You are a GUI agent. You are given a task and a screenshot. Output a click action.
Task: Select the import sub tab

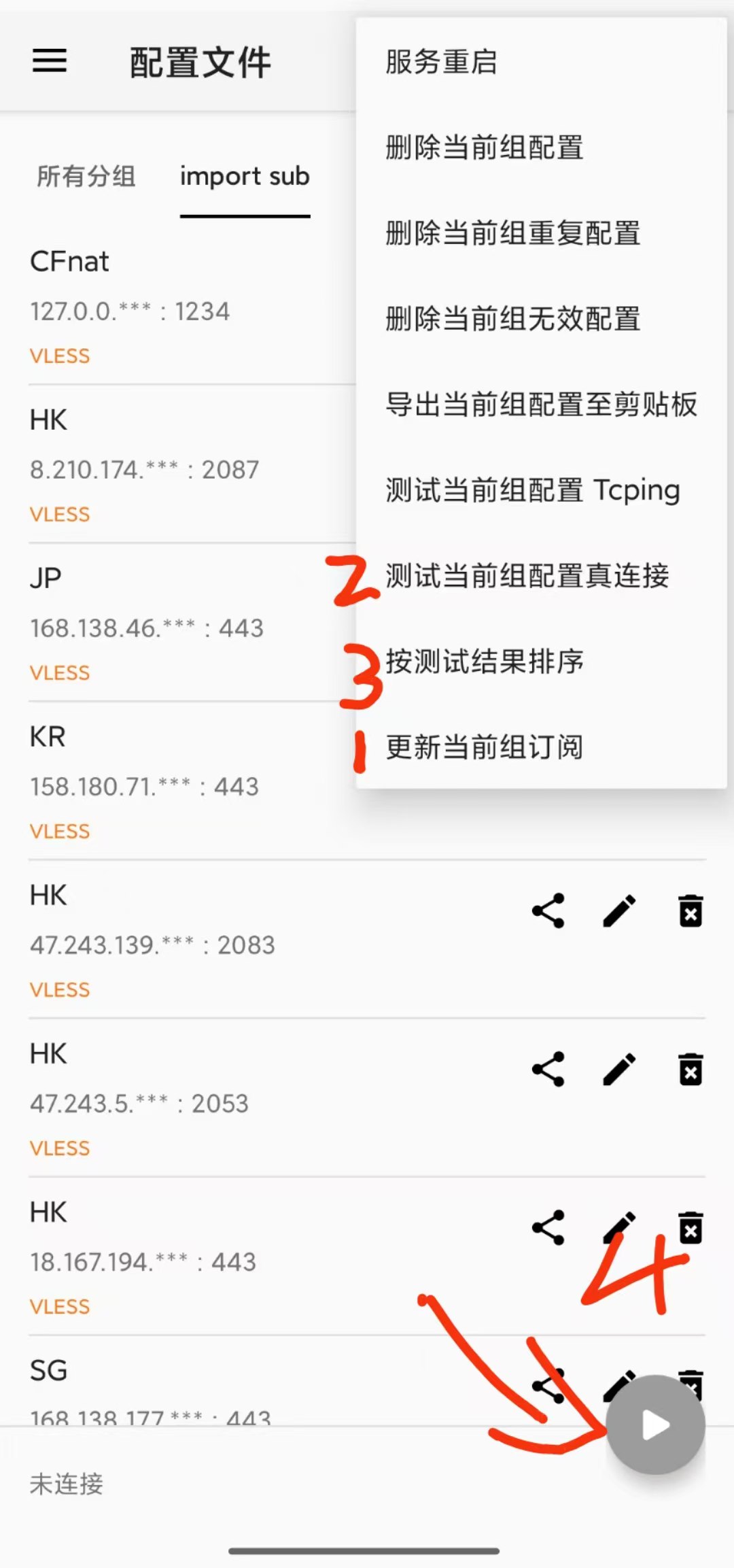coord(245,176)
